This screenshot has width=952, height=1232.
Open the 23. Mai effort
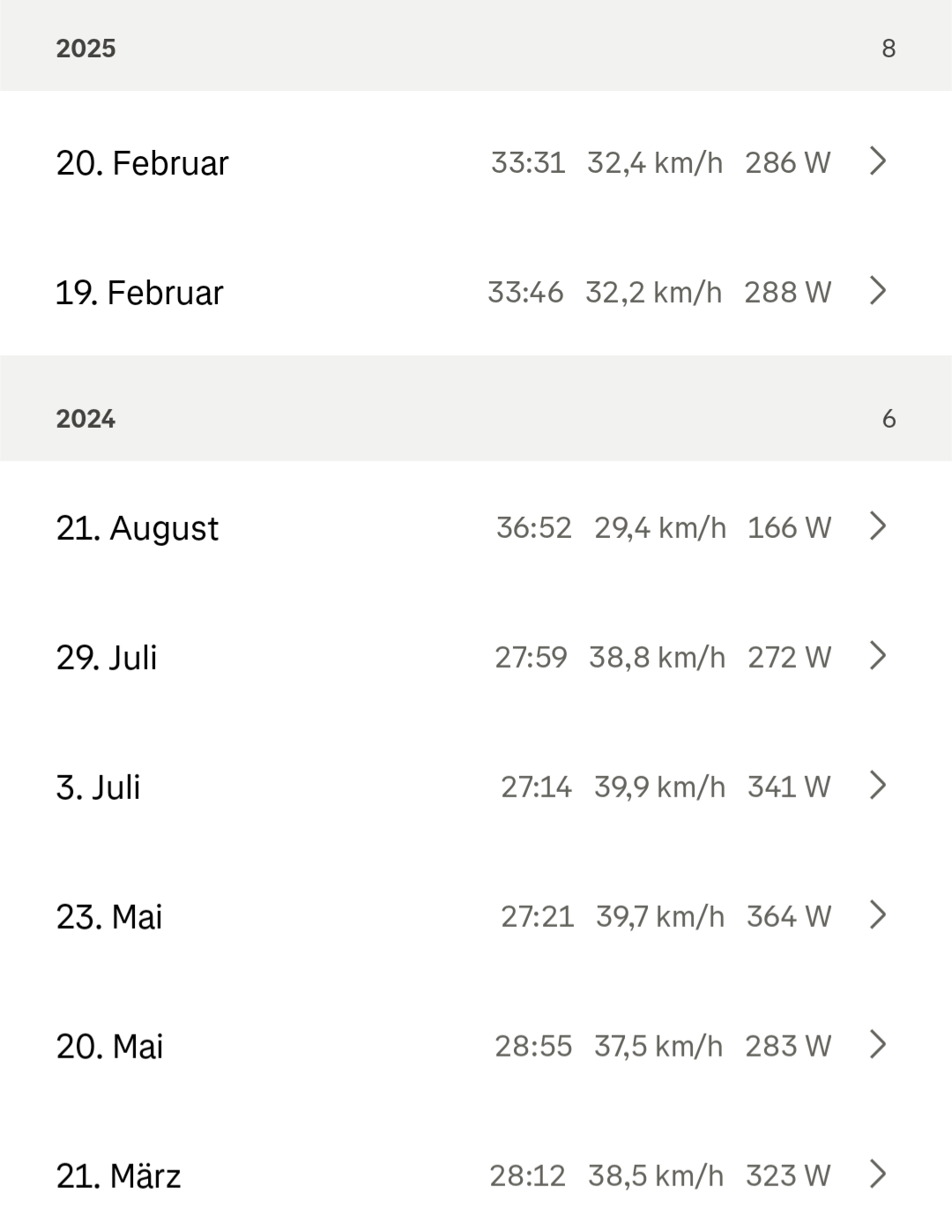[x=476, y=916]
